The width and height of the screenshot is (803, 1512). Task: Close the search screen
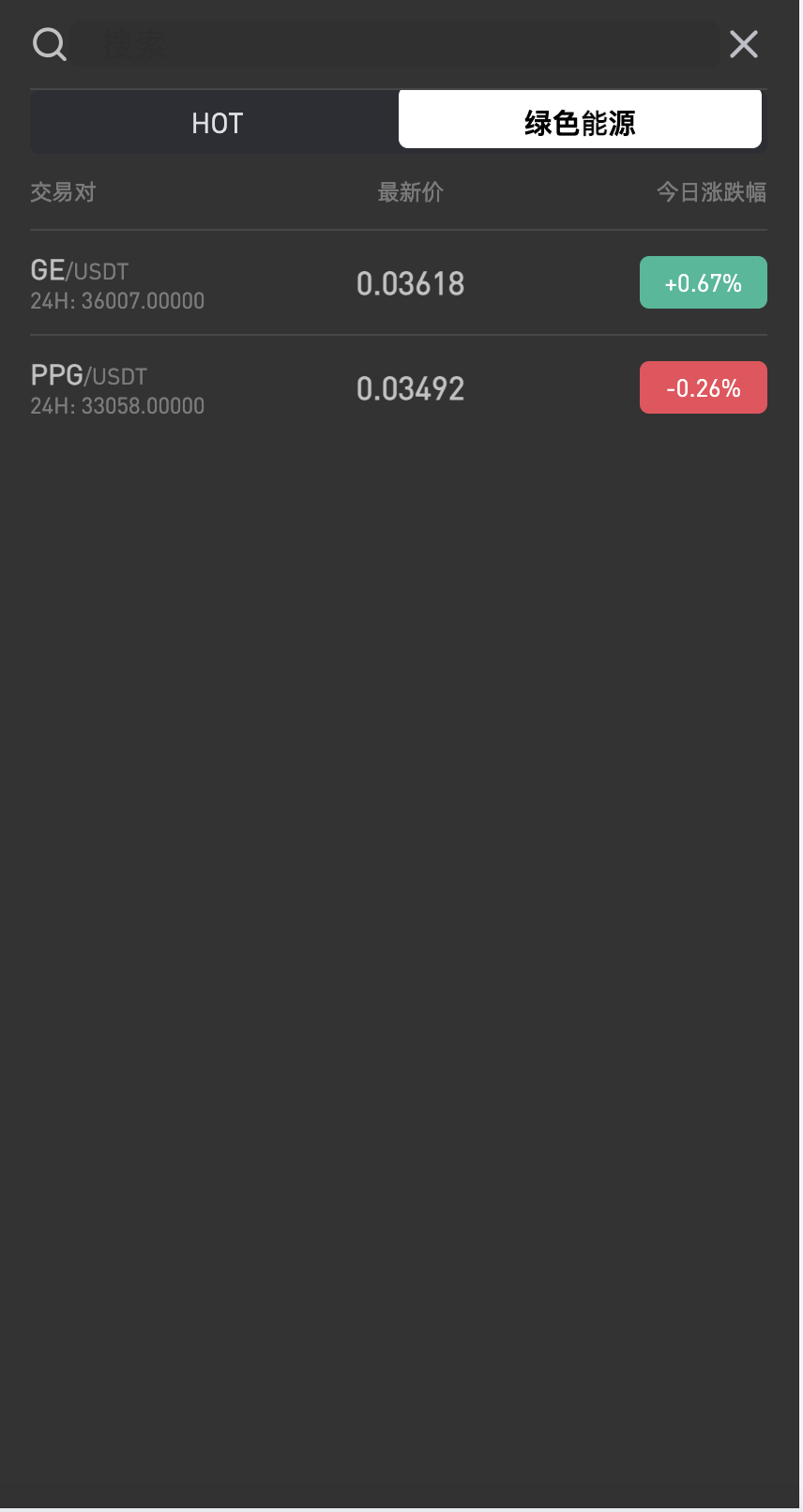click(x=744, y=44)
